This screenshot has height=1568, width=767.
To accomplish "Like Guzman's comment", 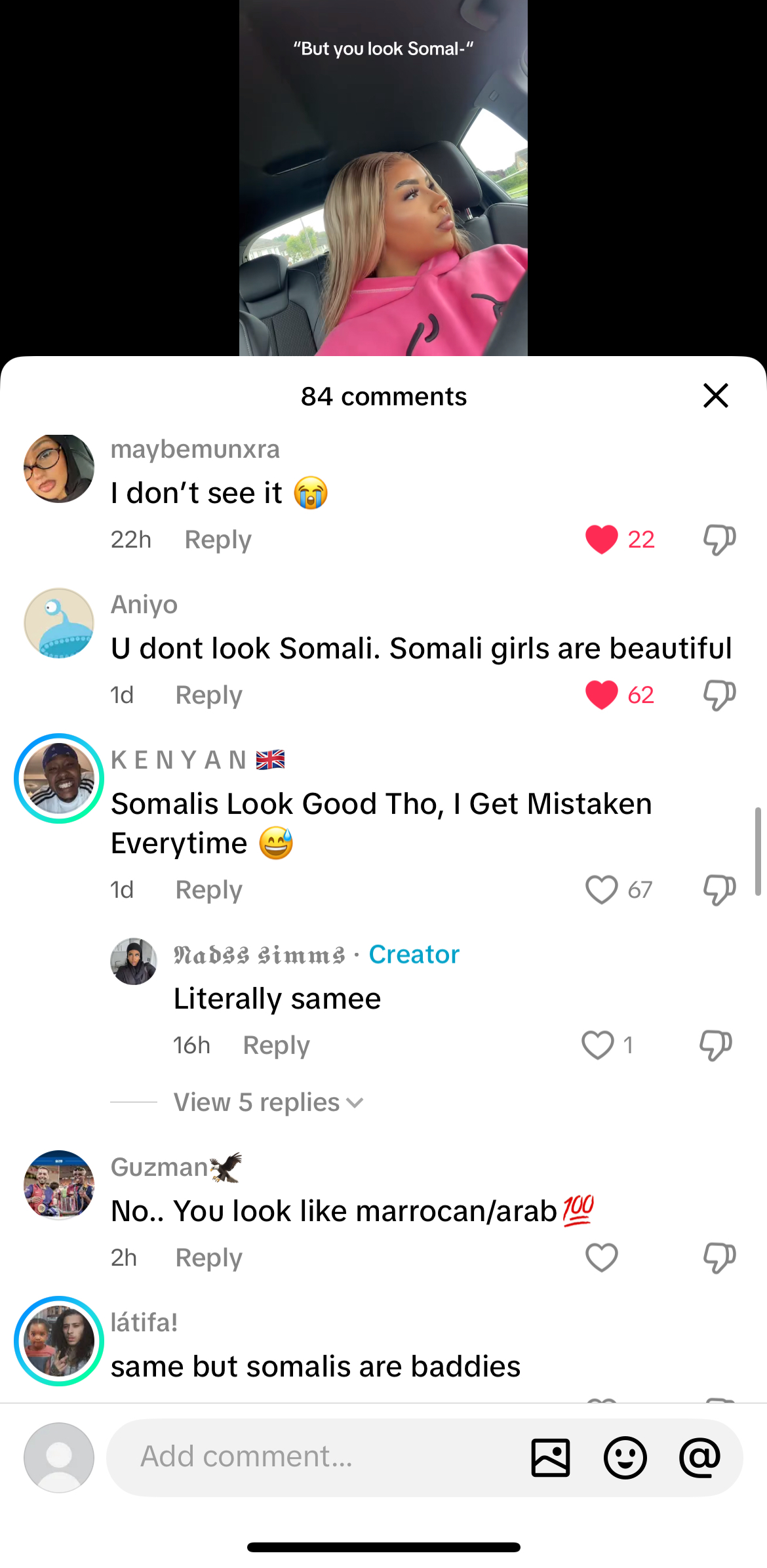I will pyautogui.click(x=602, y=1257).
